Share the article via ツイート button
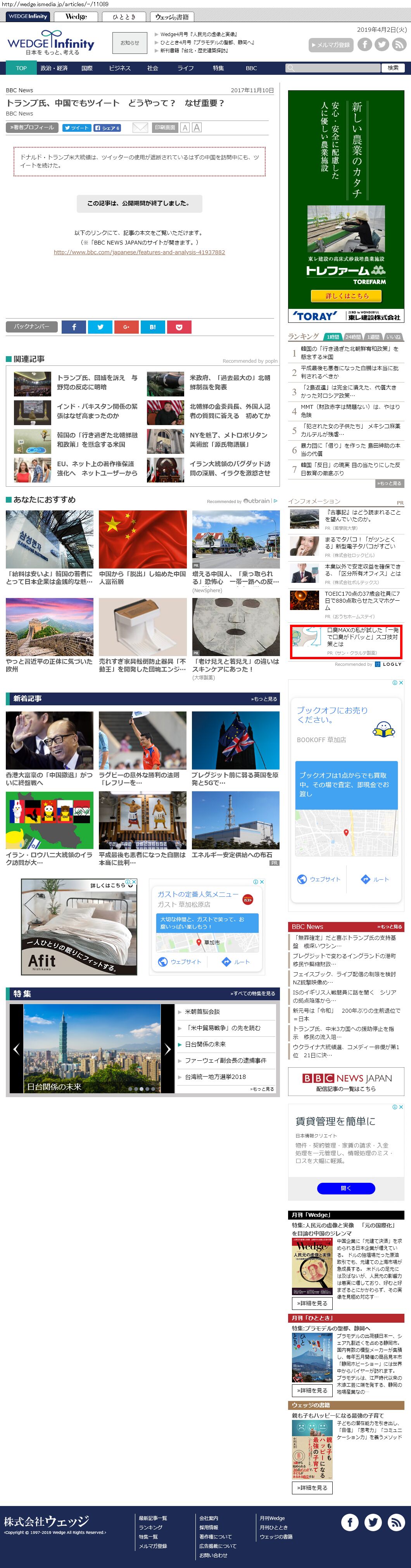Screen dimensions: 411x1568 (x=77, y=128)
